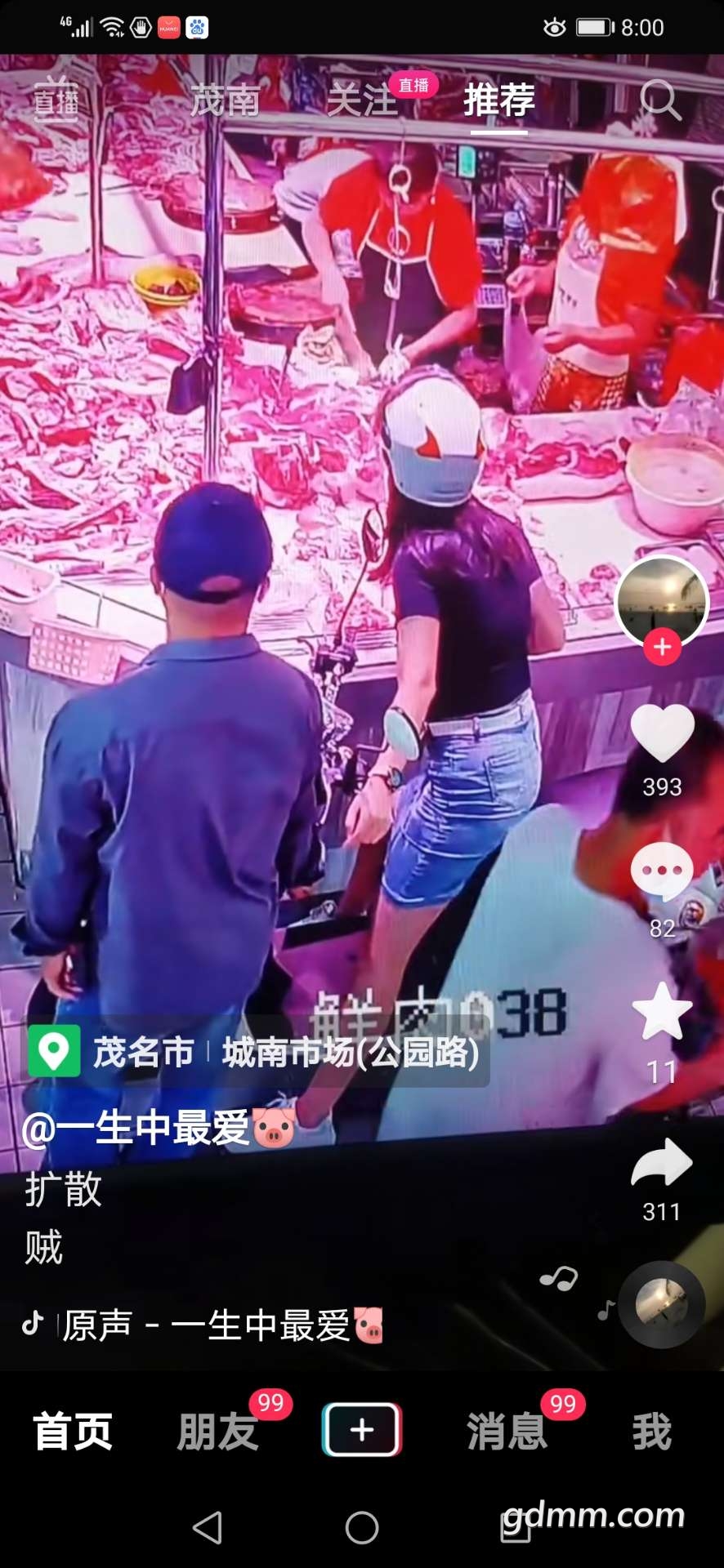Create new video with plus button
724x1568 pixels.
362,1430
